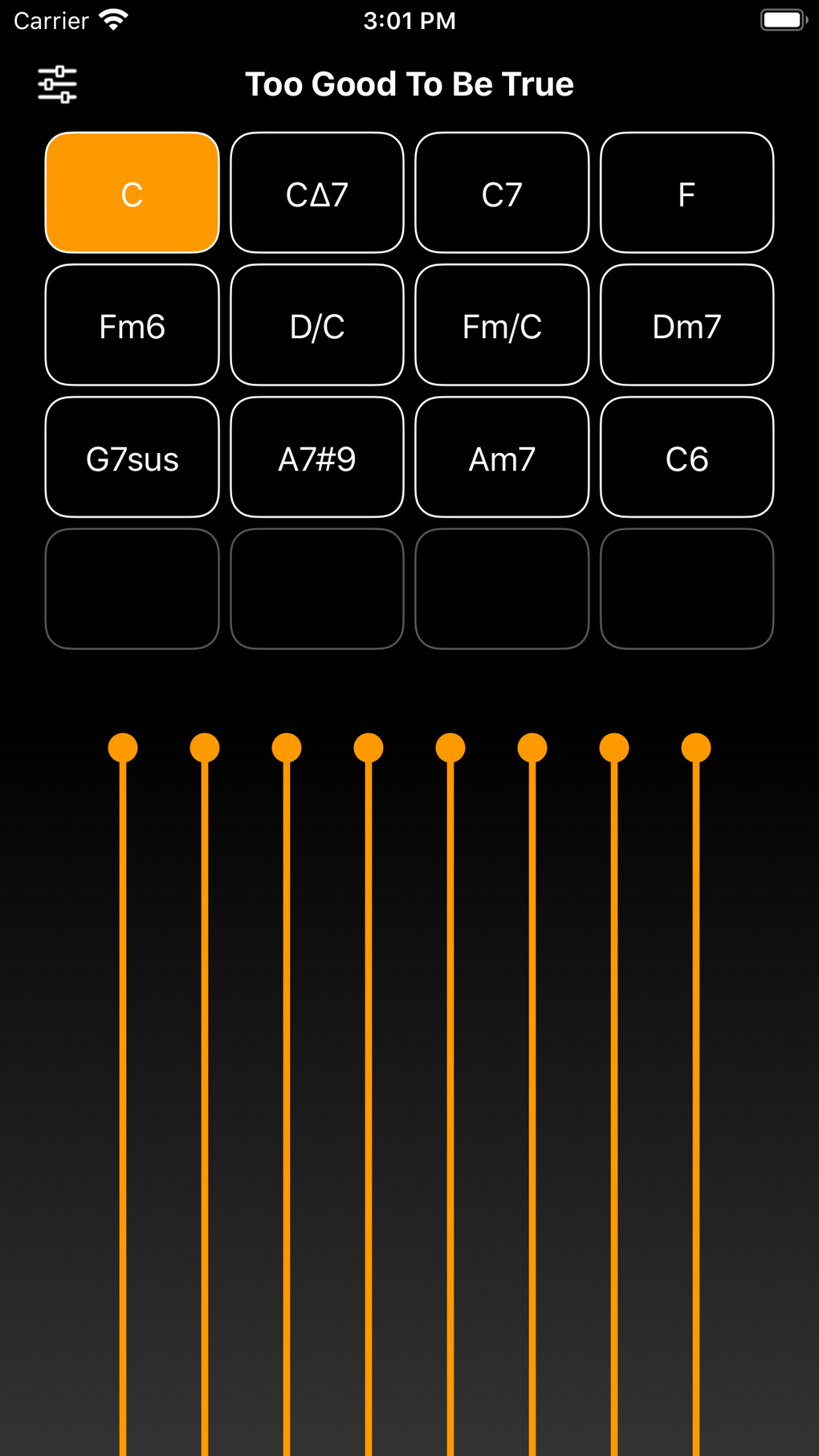Select the G7sus chord

132,458
